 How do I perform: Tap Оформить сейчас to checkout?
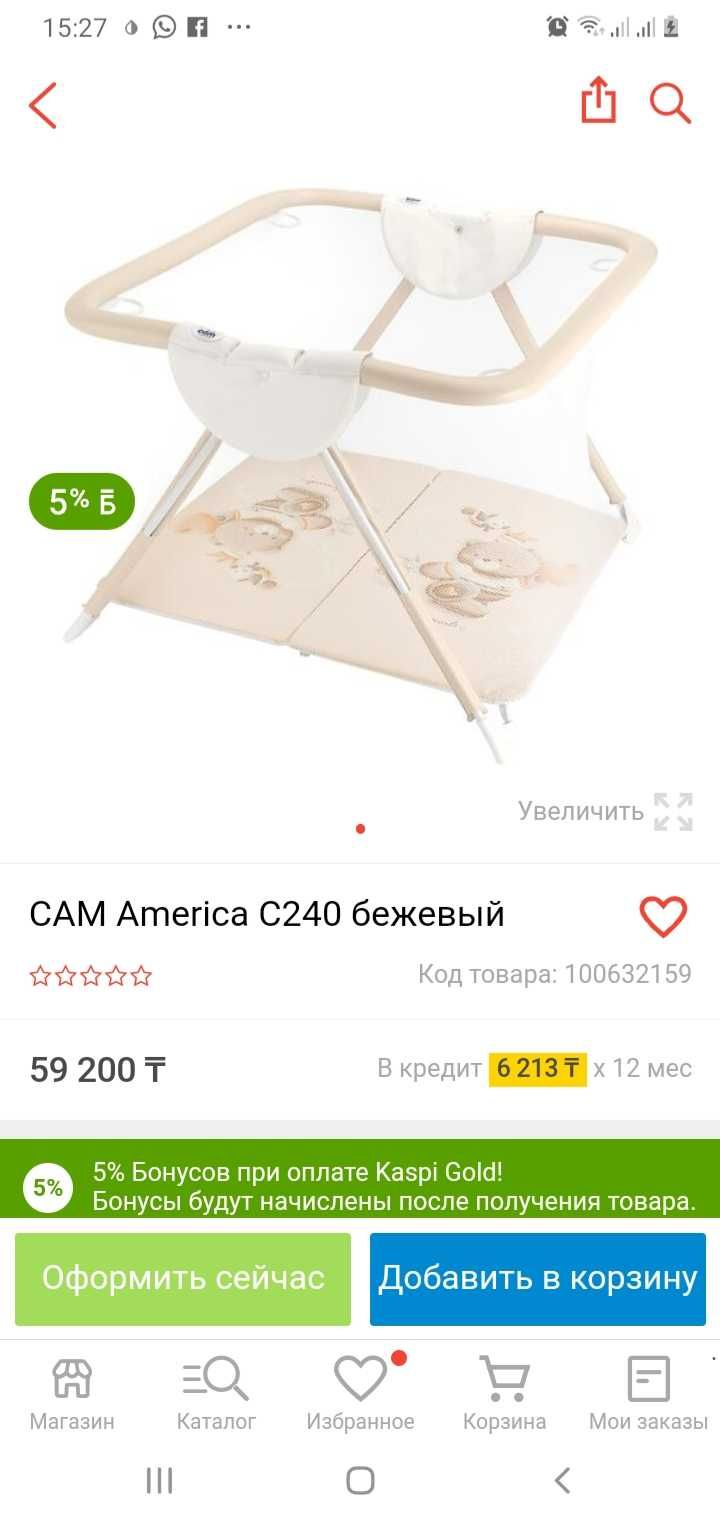183,1278
